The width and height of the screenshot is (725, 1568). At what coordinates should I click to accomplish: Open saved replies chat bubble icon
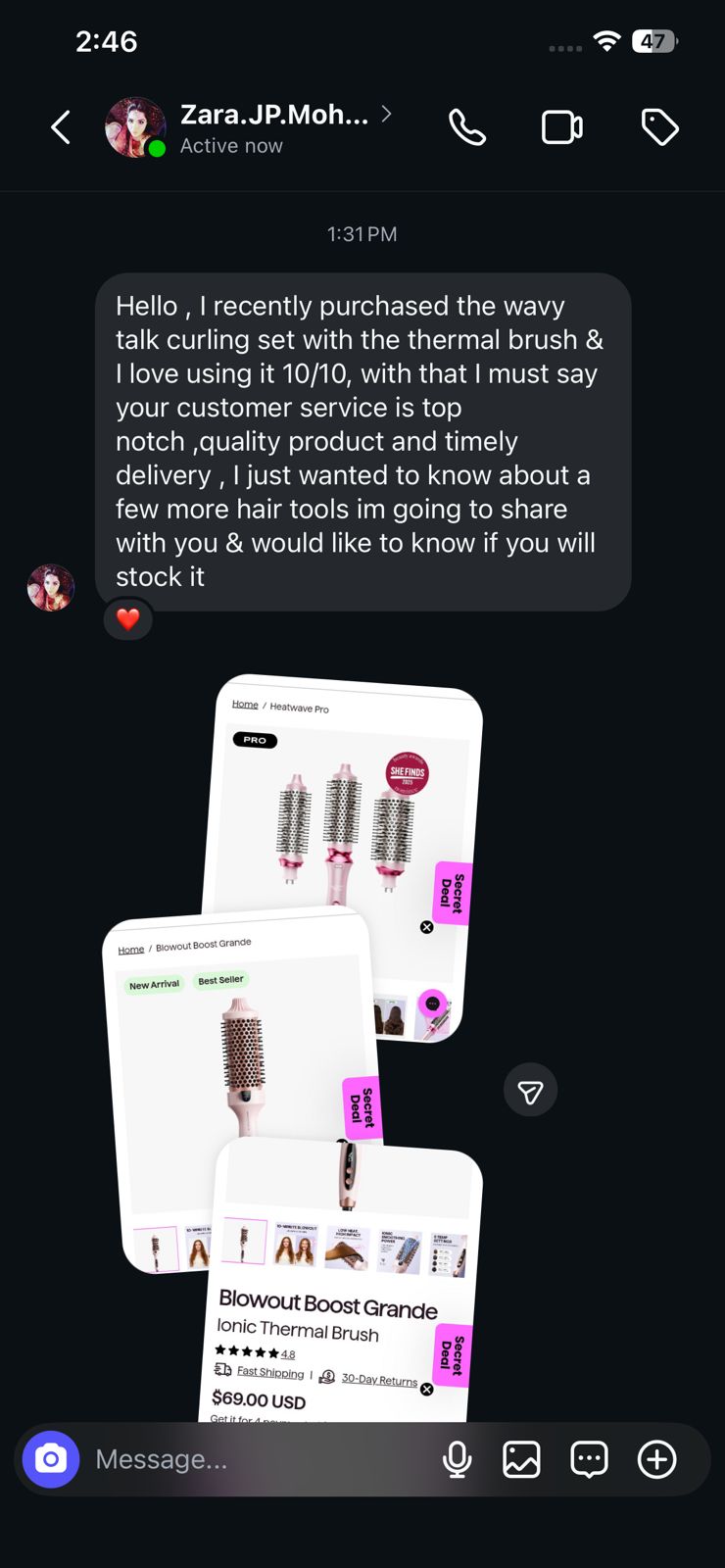[x=589, y=1459]
